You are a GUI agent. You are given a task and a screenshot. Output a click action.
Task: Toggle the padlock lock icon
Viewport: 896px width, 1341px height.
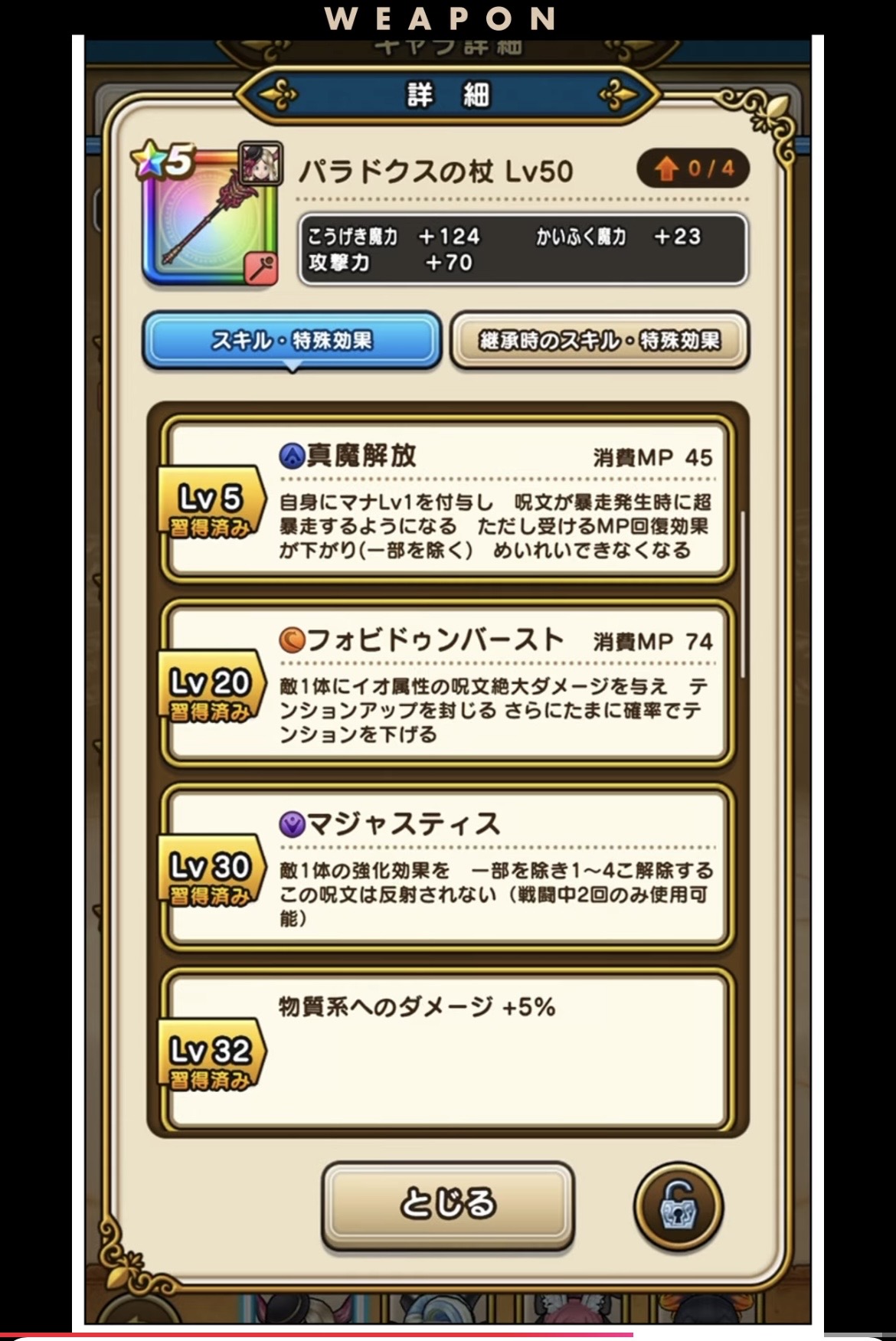678,1206
